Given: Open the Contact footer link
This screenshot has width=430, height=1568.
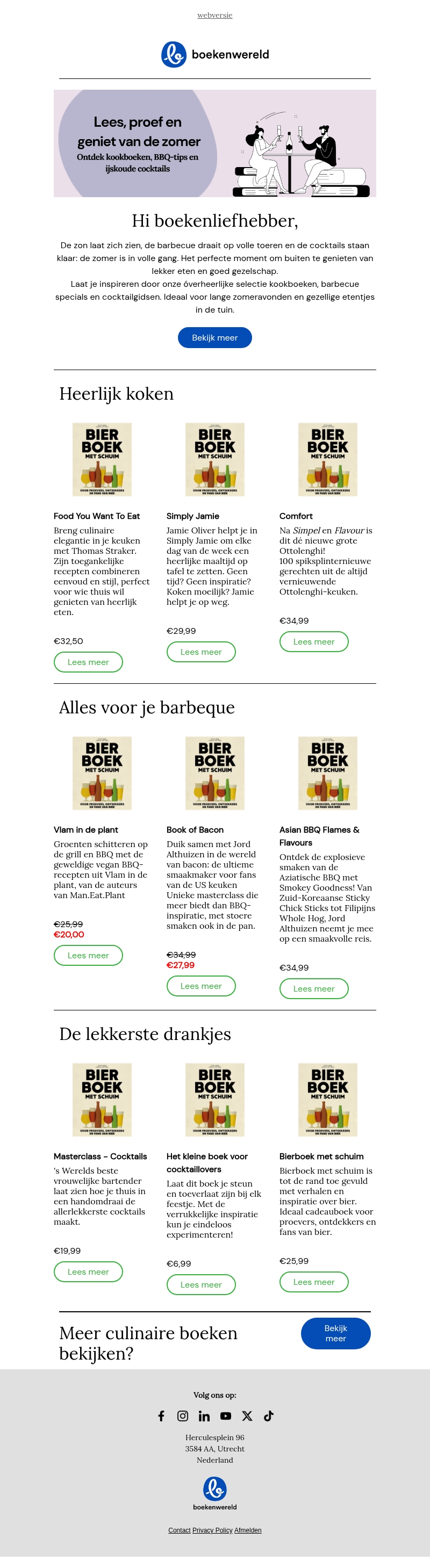Looking at the screenshot, I should point(179,1530).
